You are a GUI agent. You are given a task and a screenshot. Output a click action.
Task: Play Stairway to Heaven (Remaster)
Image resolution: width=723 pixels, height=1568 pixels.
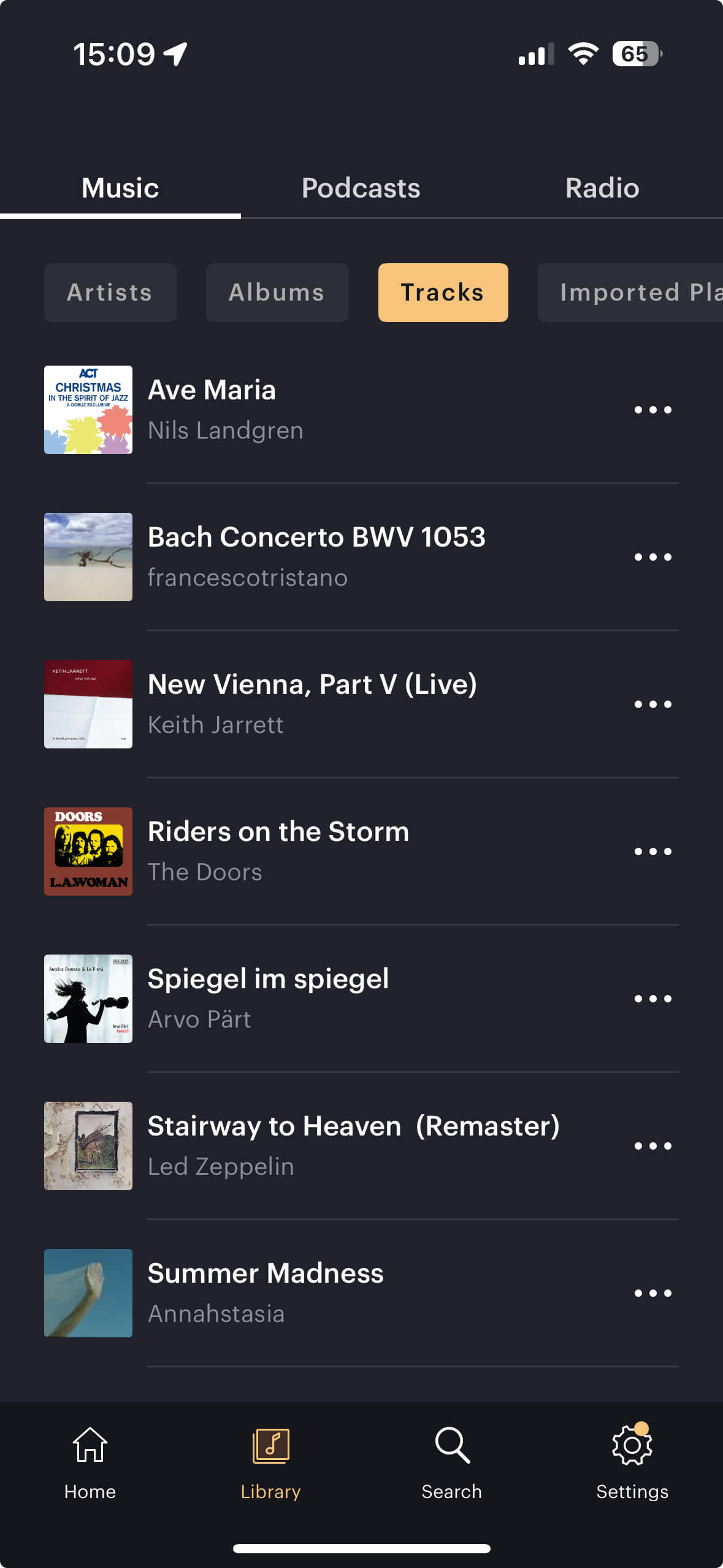point(353,1145)
